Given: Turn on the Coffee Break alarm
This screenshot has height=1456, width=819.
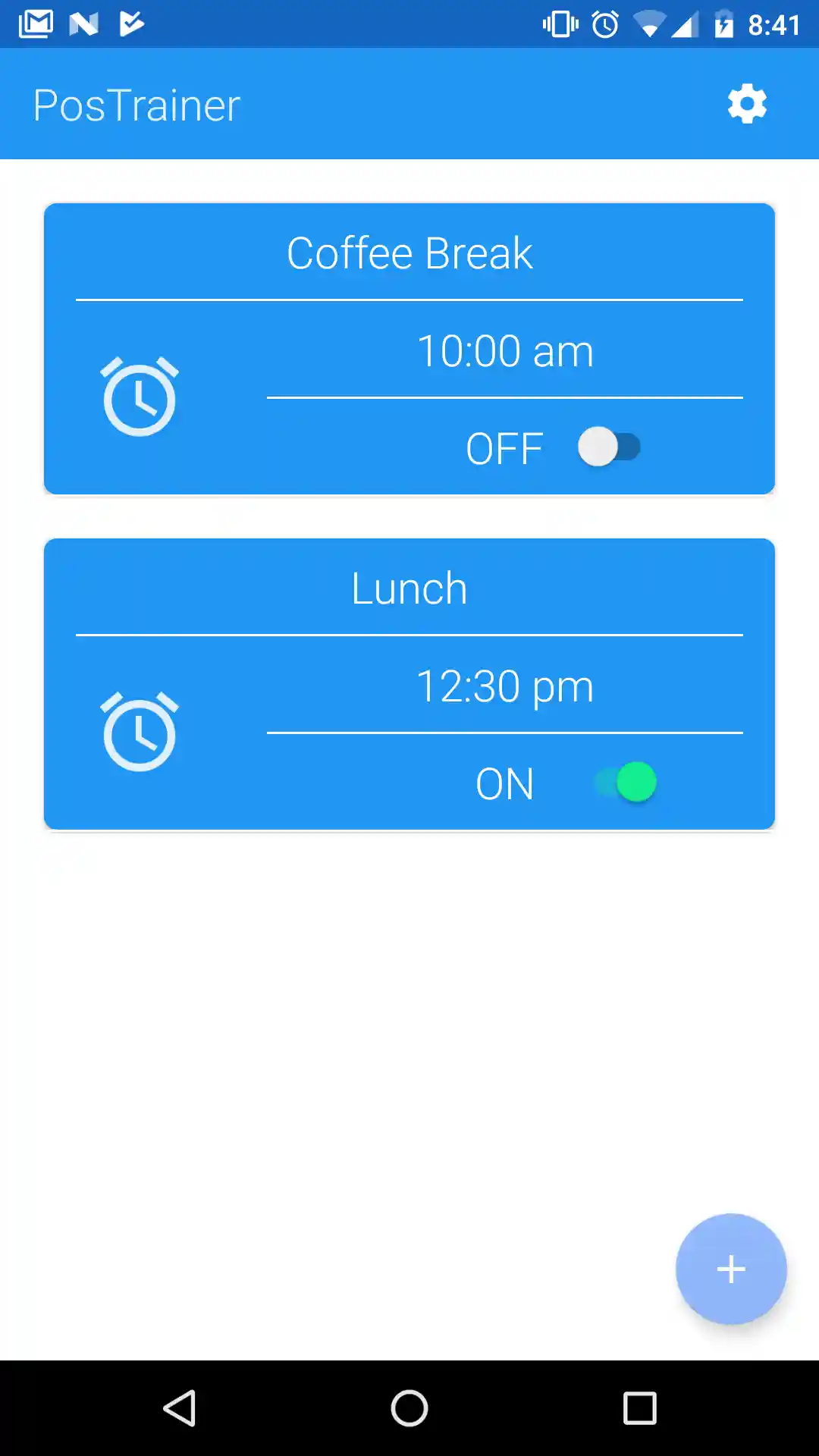Looking at the screenshot, I should [609, 447].
